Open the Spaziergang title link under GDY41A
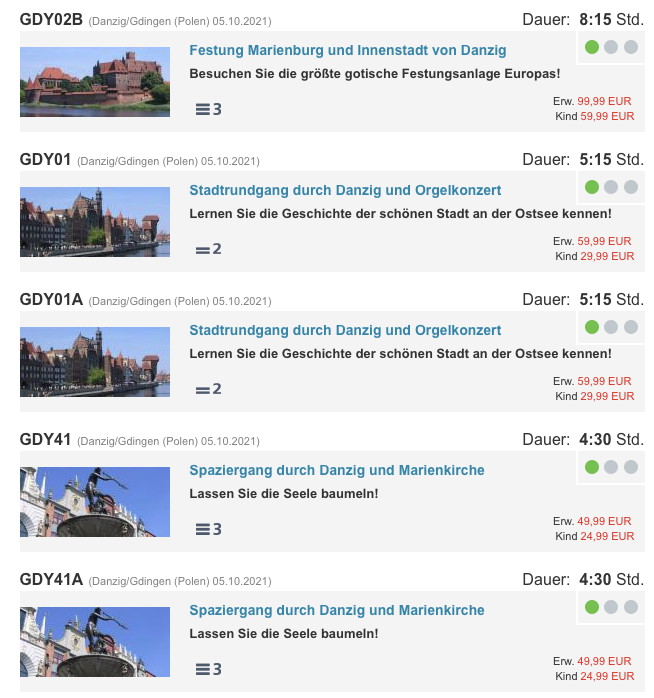The height and width of the screenshot is (698, 654). (337, 610)
